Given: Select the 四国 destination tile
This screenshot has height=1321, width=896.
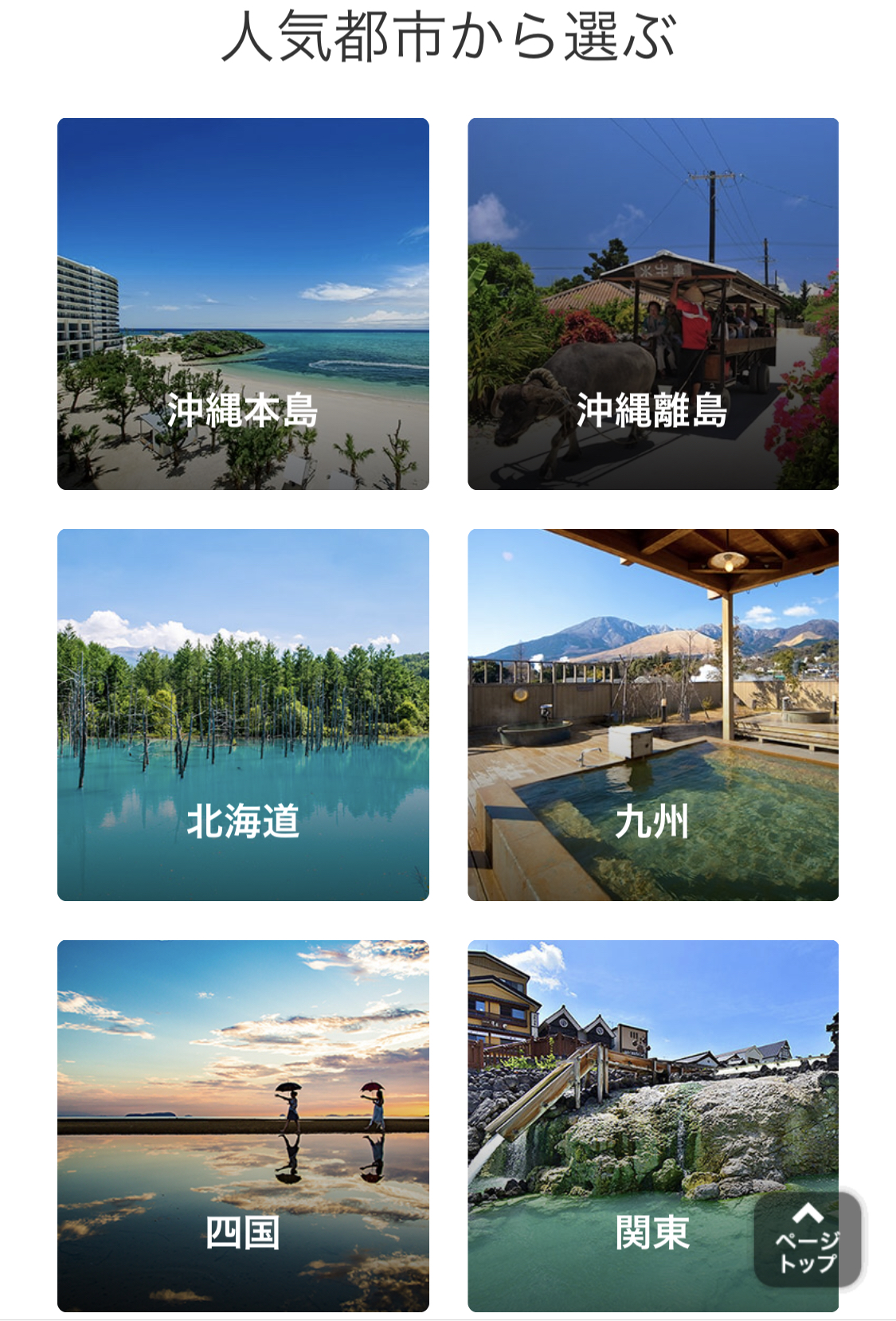Looking at the screenshot, I should click(x=243, y=1125).
